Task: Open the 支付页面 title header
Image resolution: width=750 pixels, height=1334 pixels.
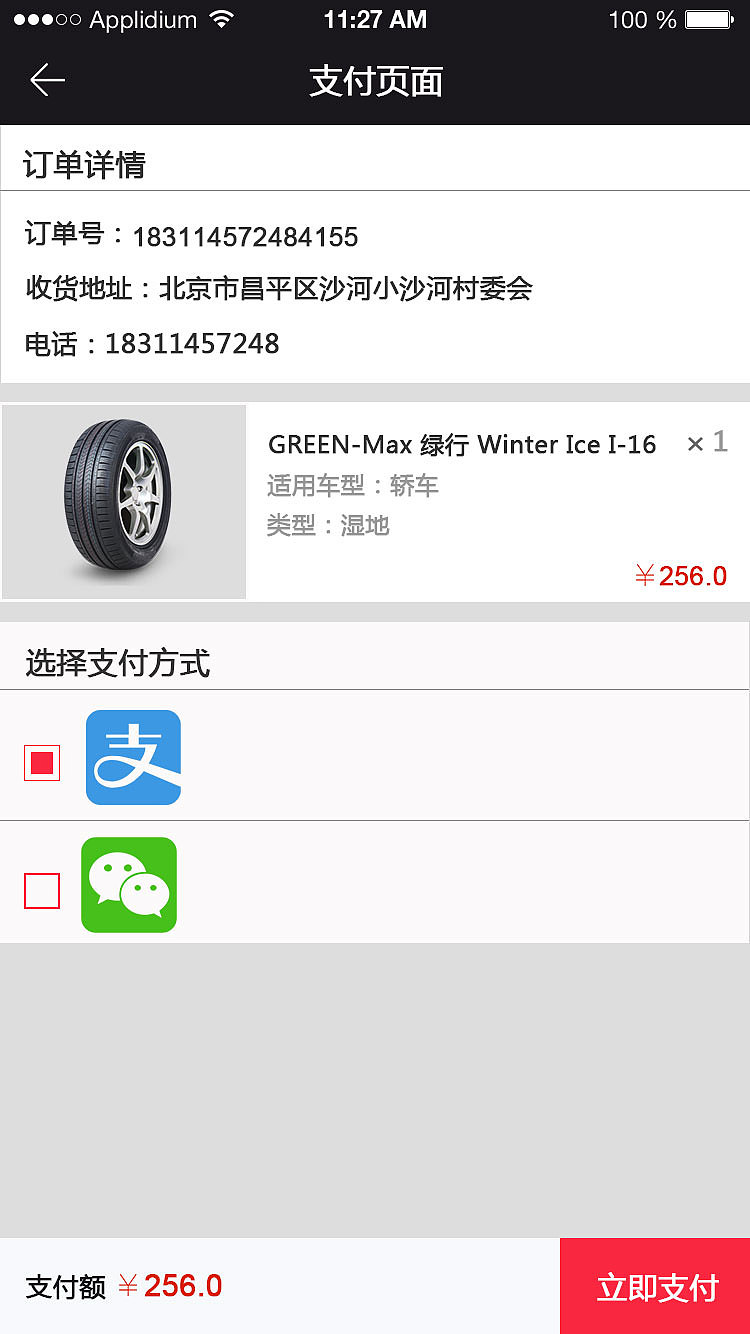Action: click(375, 83)
